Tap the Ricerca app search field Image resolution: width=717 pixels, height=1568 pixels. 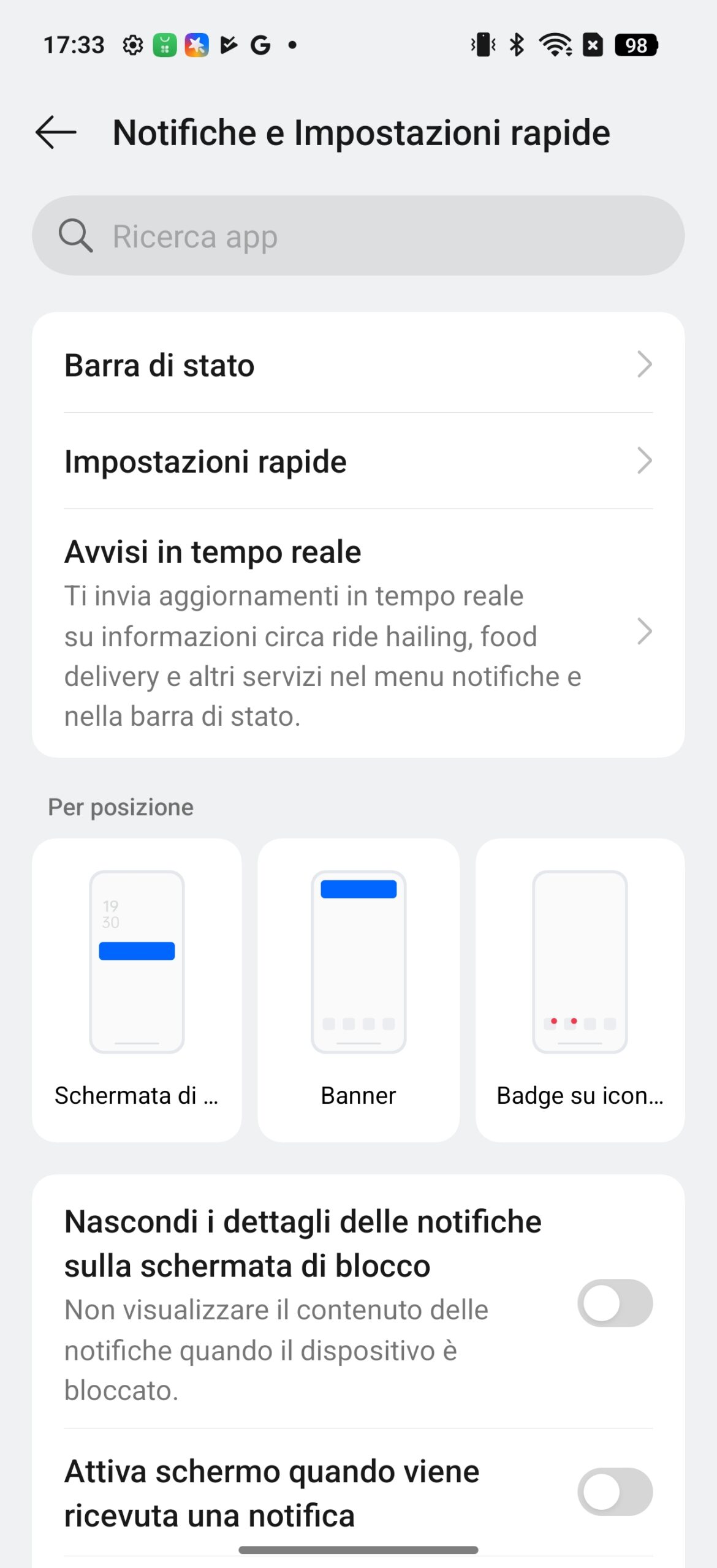[x=358, y=236]
